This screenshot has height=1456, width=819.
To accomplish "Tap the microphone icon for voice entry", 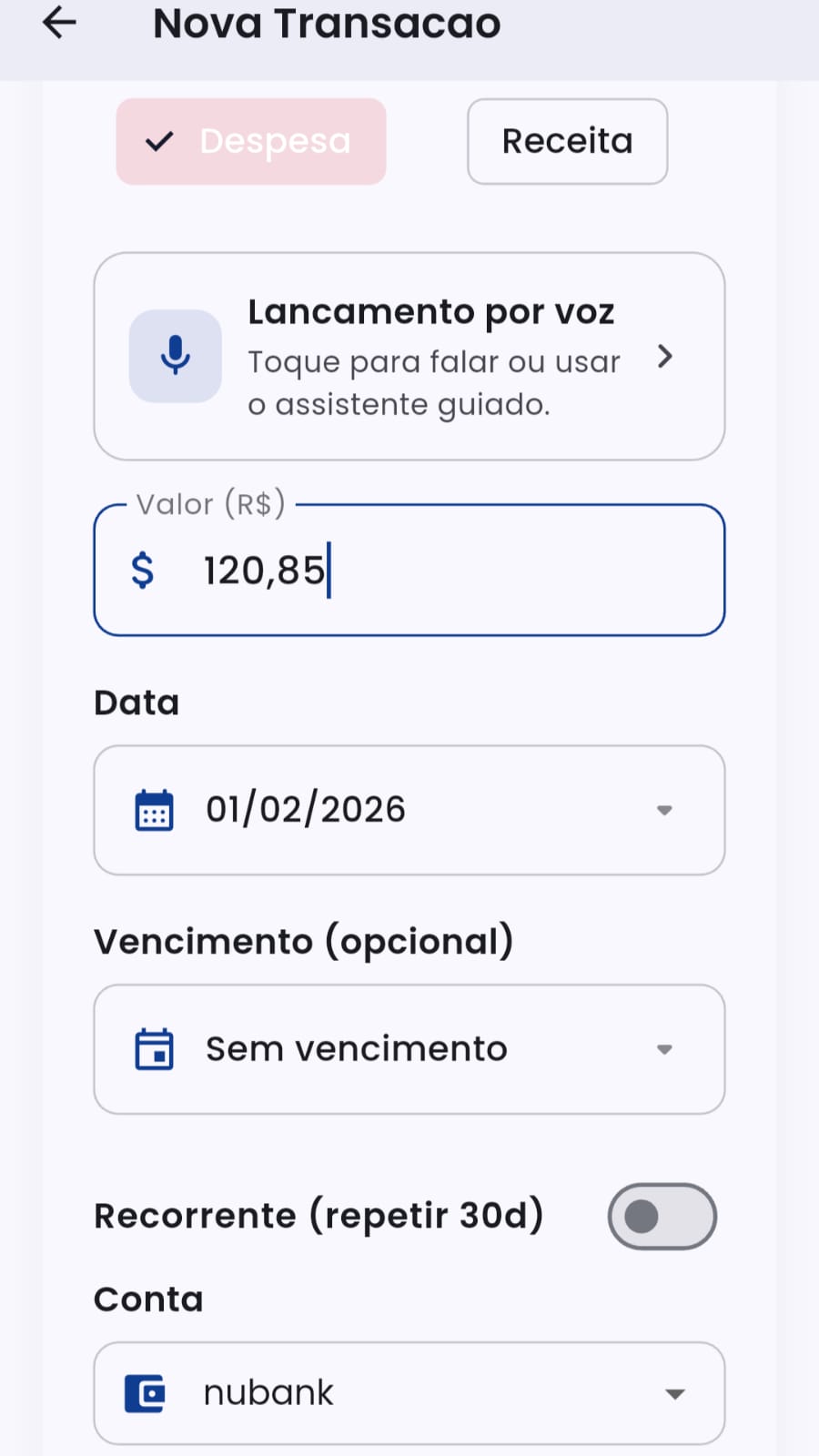I will click(x=174, y=356).
